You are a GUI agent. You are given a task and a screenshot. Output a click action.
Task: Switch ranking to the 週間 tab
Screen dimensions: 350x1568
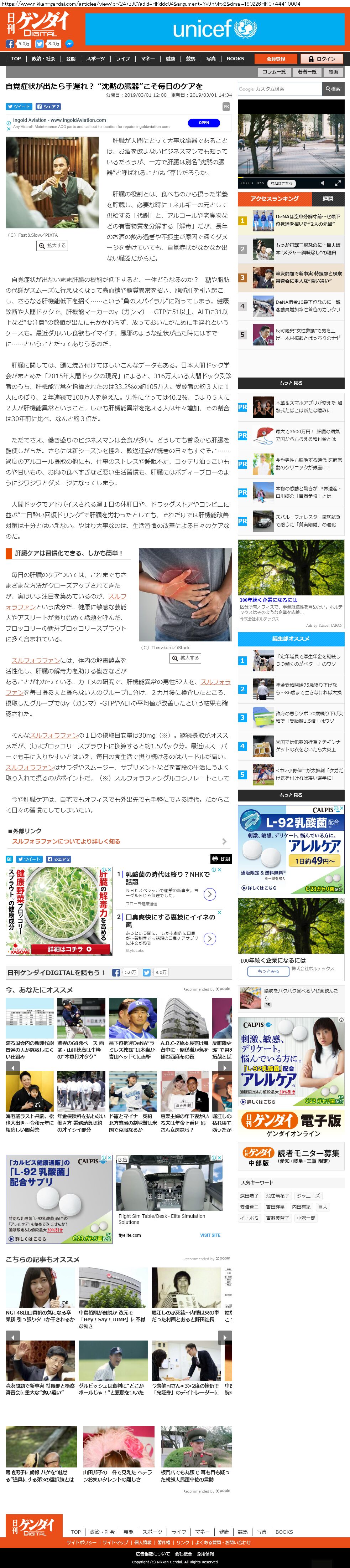click(x=328, y=199)
